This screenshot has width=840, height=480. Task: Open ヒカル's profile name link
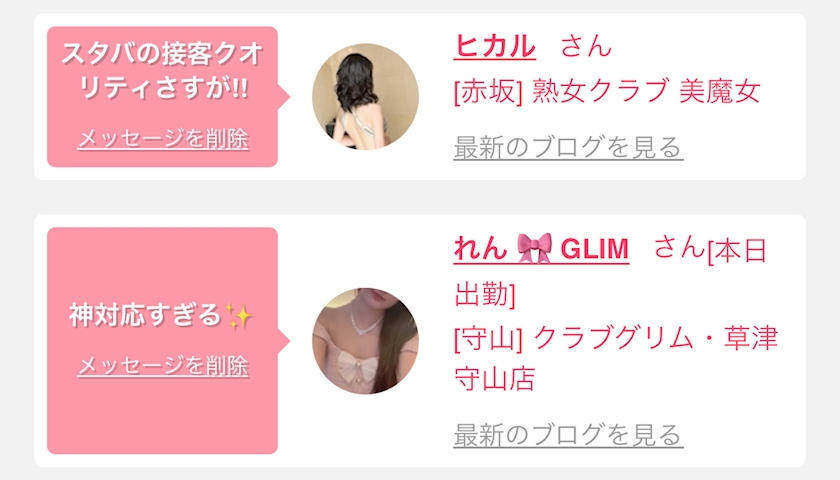[x=494, y=46]
